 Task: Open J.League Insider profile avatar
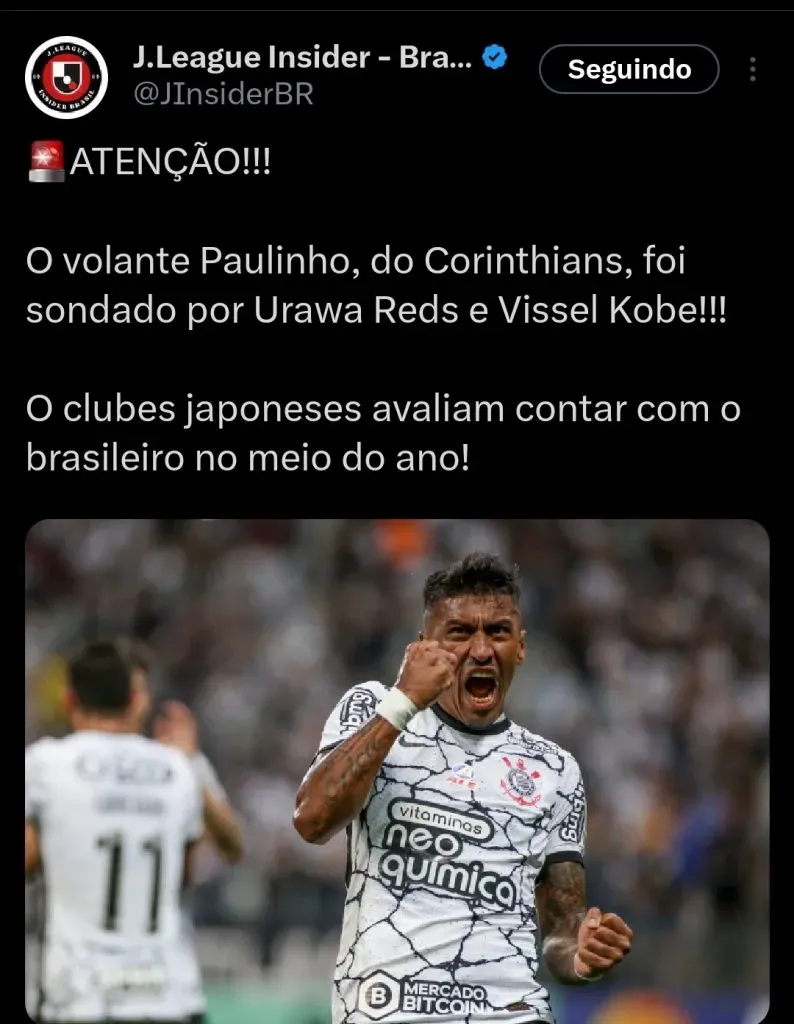coord(66,77)
